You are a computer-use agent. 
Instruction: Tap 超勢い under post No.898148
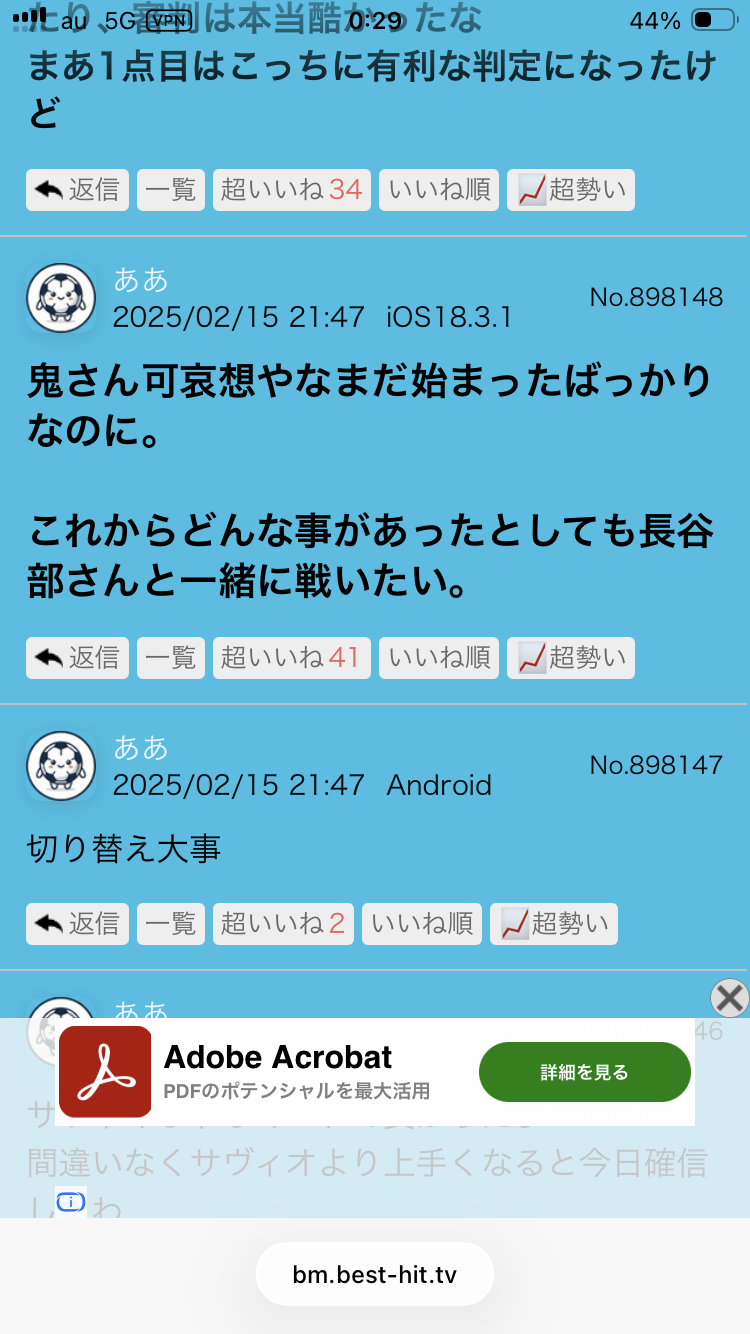(x=570, y=658)
